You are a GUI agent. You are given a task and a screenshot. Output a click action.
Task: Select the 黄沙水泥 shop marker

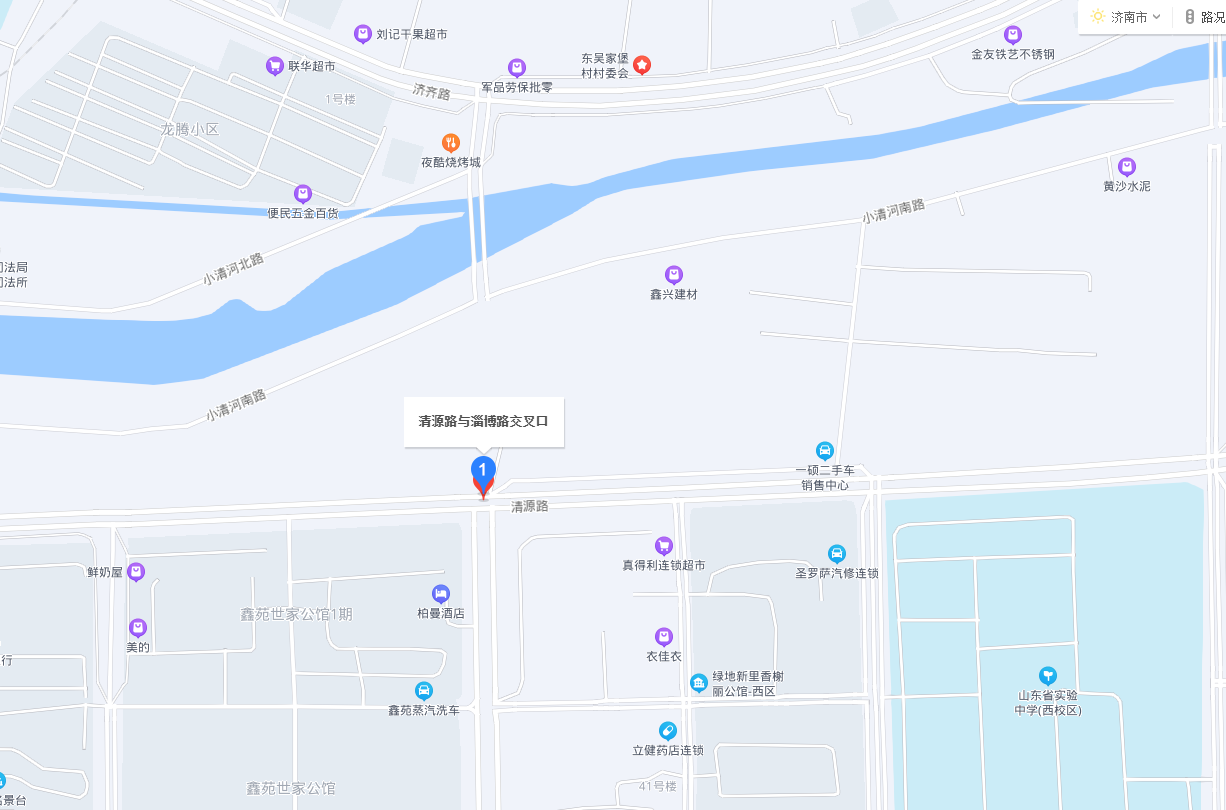point(1127,167)
